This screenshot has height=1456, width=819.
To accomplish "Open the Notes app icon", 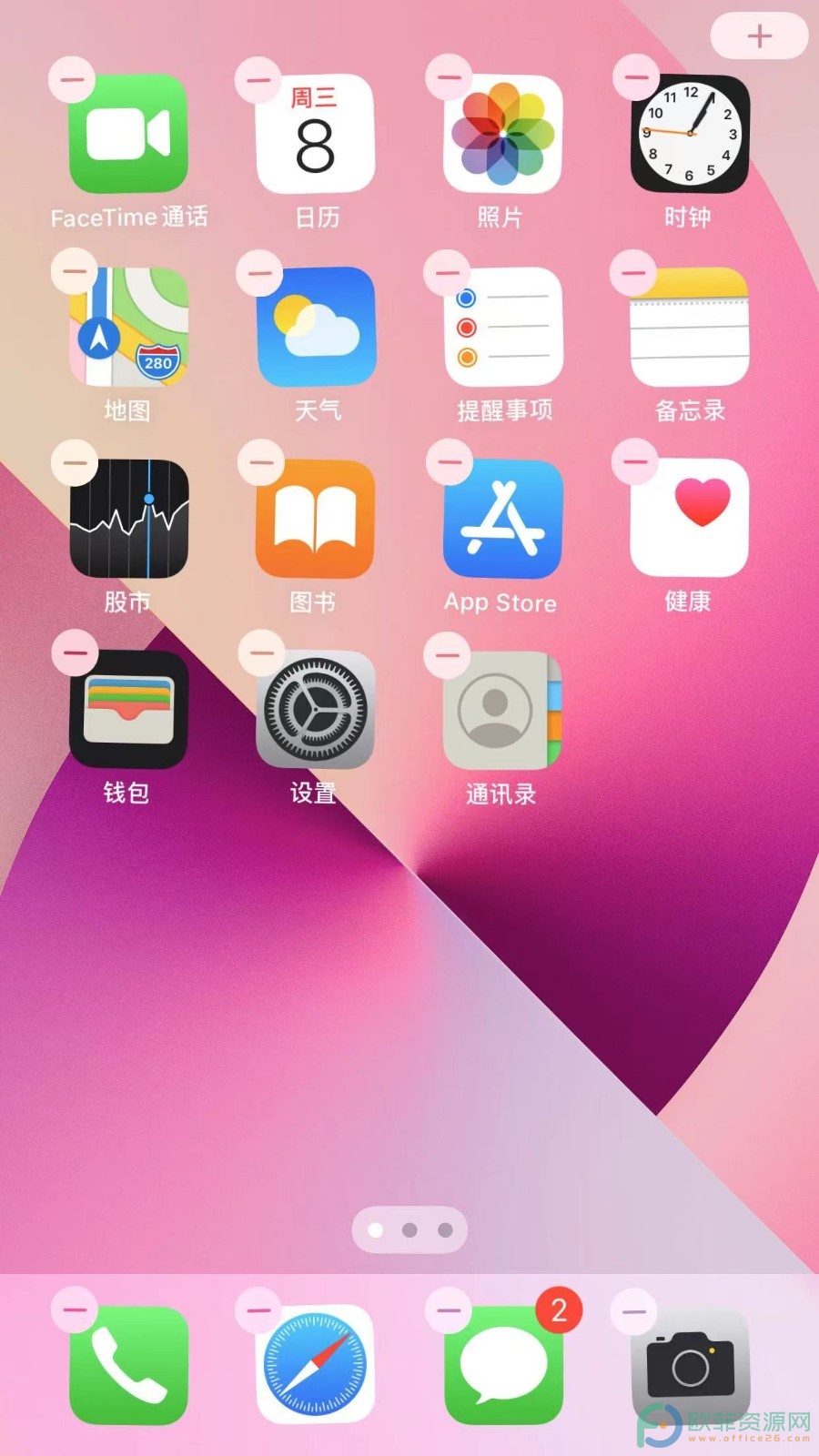I will pos(690,327).
